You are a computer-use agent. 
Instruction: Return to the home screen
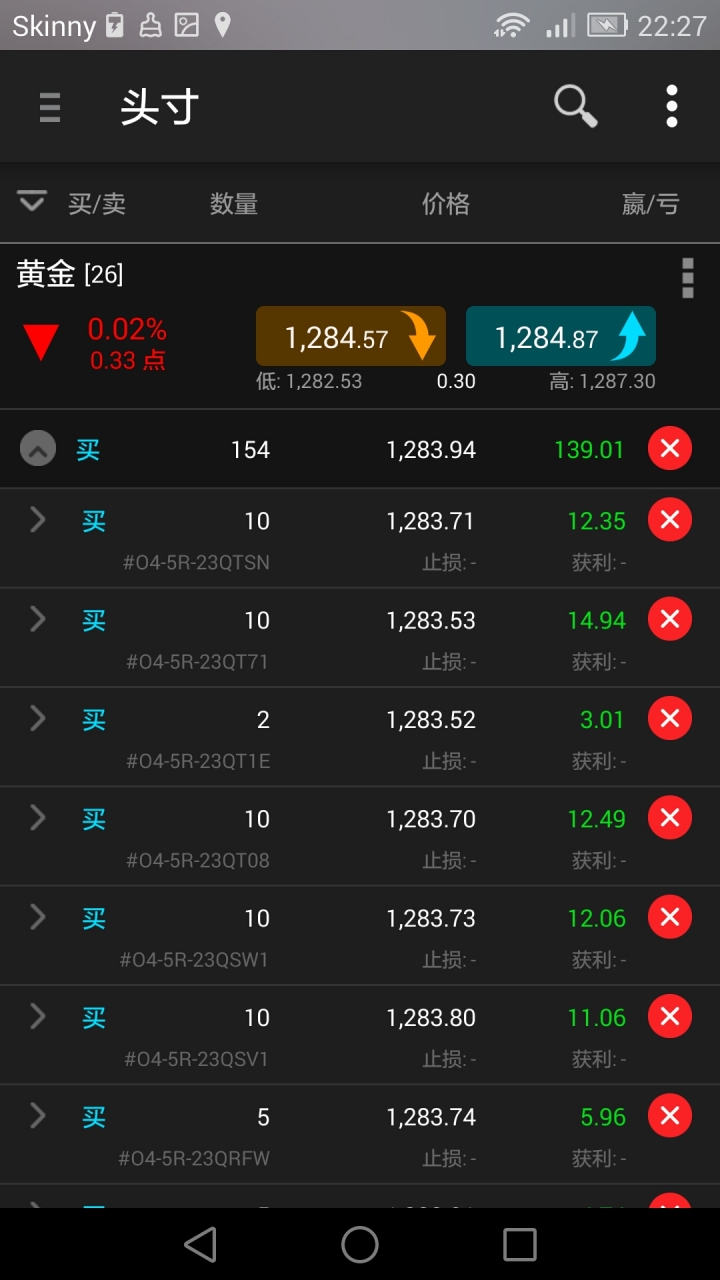tap(360, 1245)
